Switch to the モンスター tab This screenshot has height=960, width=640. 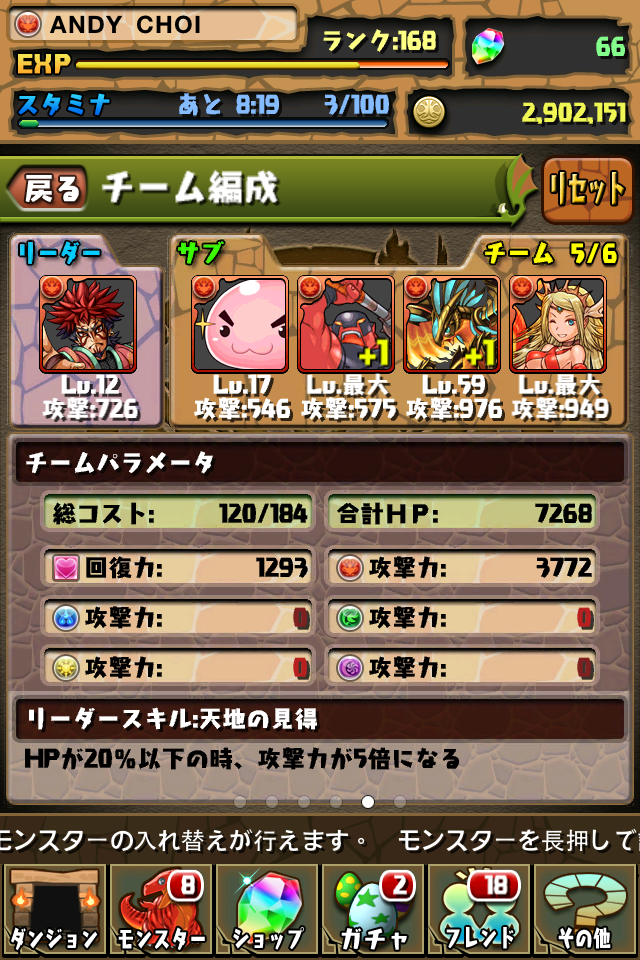click(159, 910)
